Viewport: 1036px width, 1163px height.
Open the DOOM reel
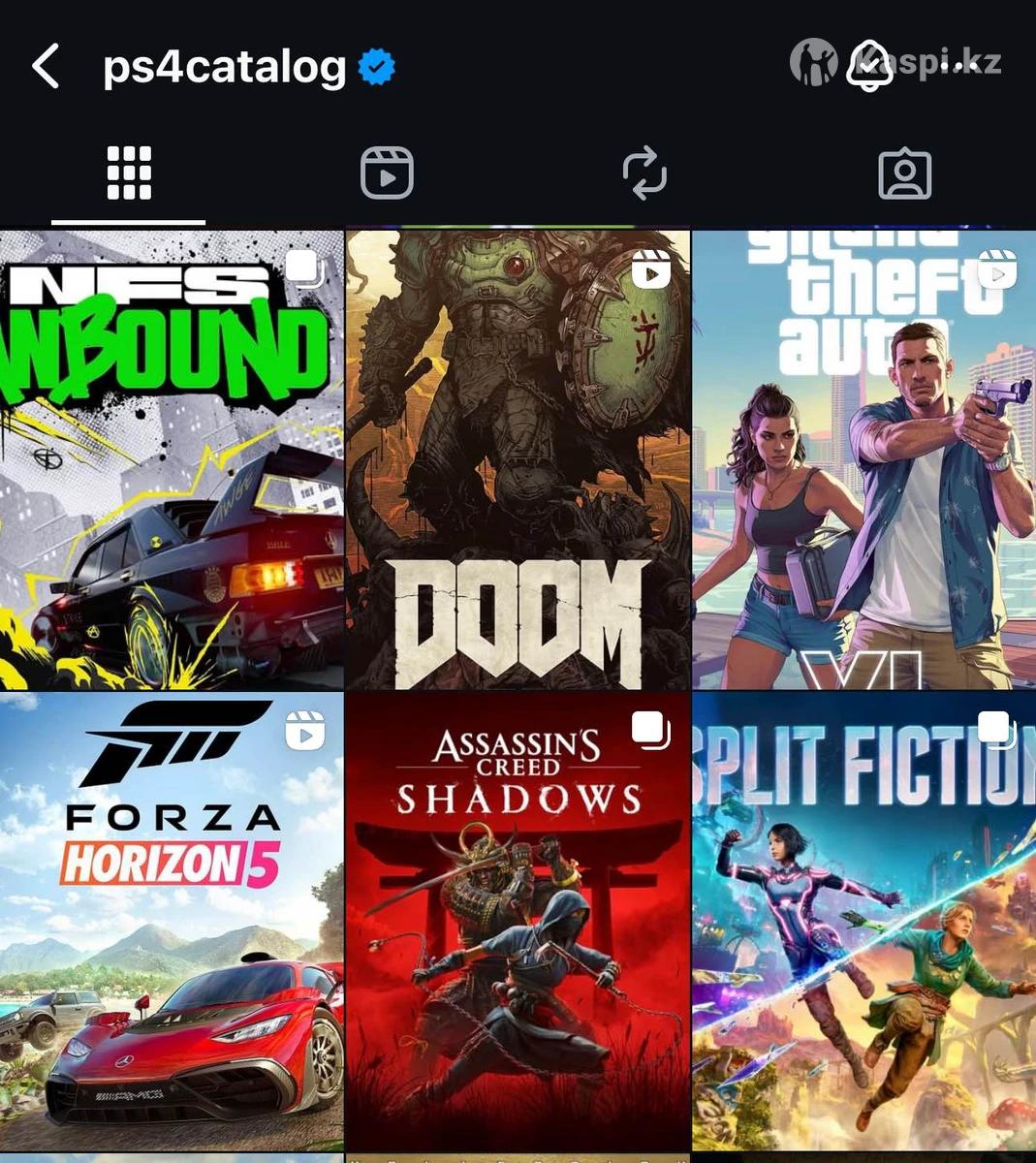[518, 459]
